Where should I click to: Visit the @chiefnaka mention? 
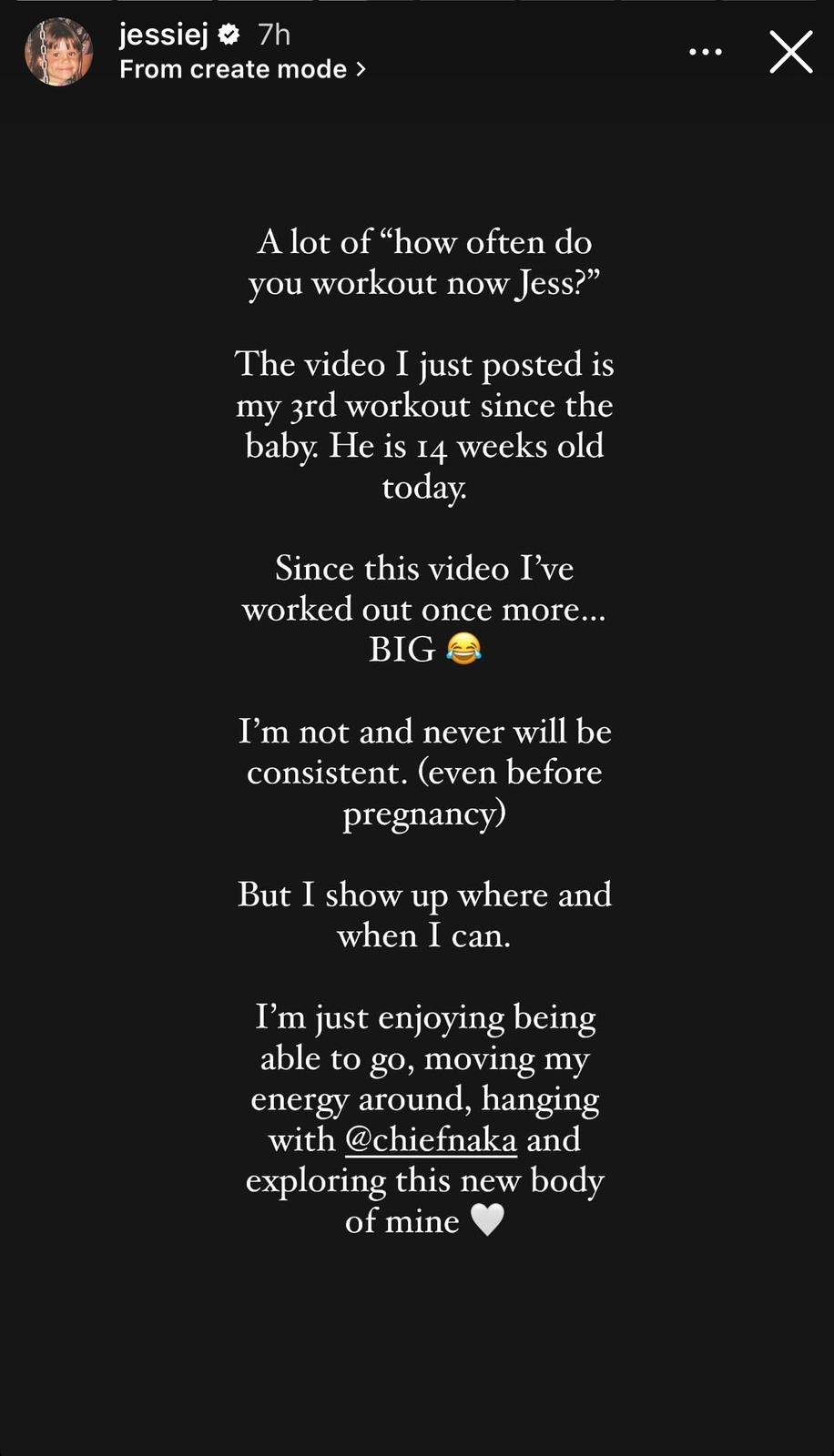[x=431, y=1139]
